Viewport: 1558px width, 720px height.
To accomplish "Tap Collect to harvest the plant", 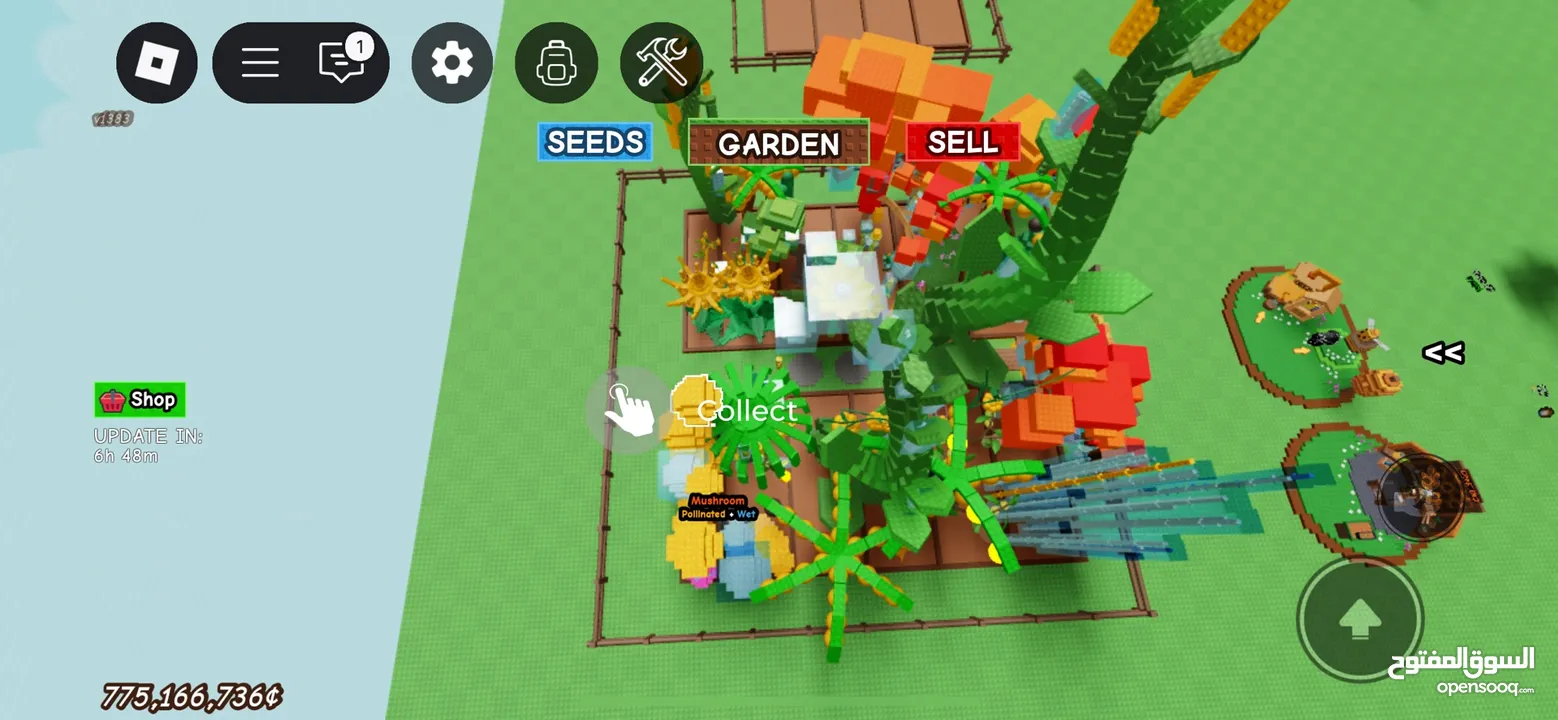I will click(x=746, y=410).
